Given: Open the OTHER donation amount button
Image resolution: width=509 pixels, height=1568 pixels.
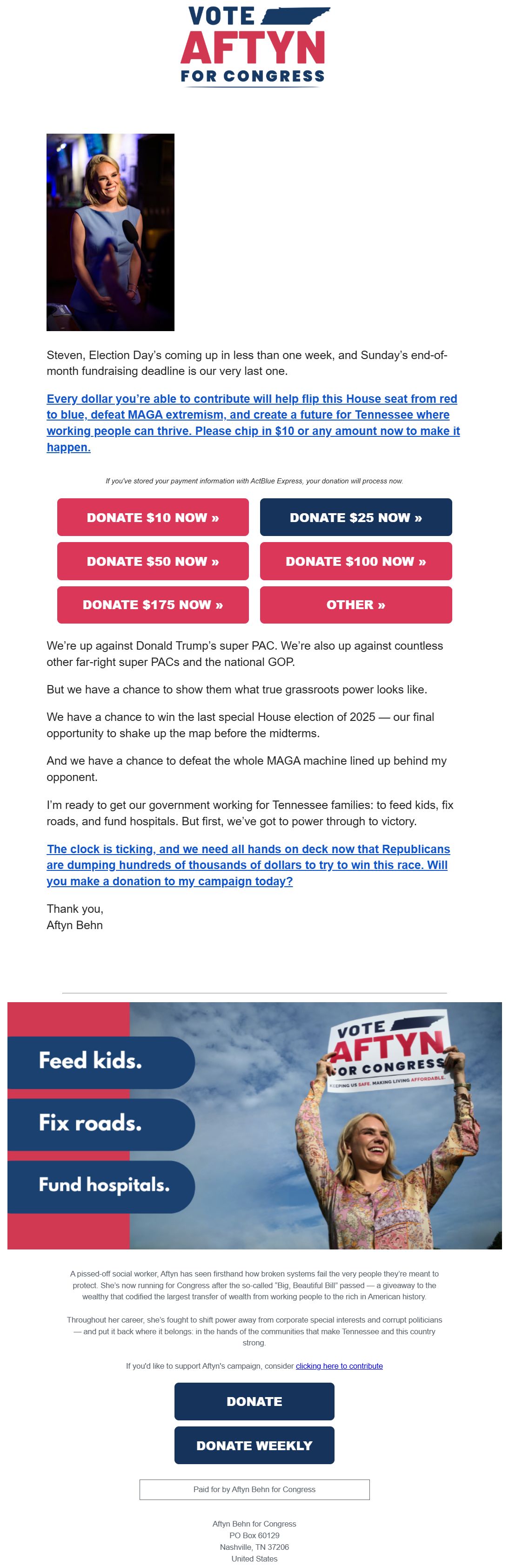Looking at the screenshot, I should [356, 605].
